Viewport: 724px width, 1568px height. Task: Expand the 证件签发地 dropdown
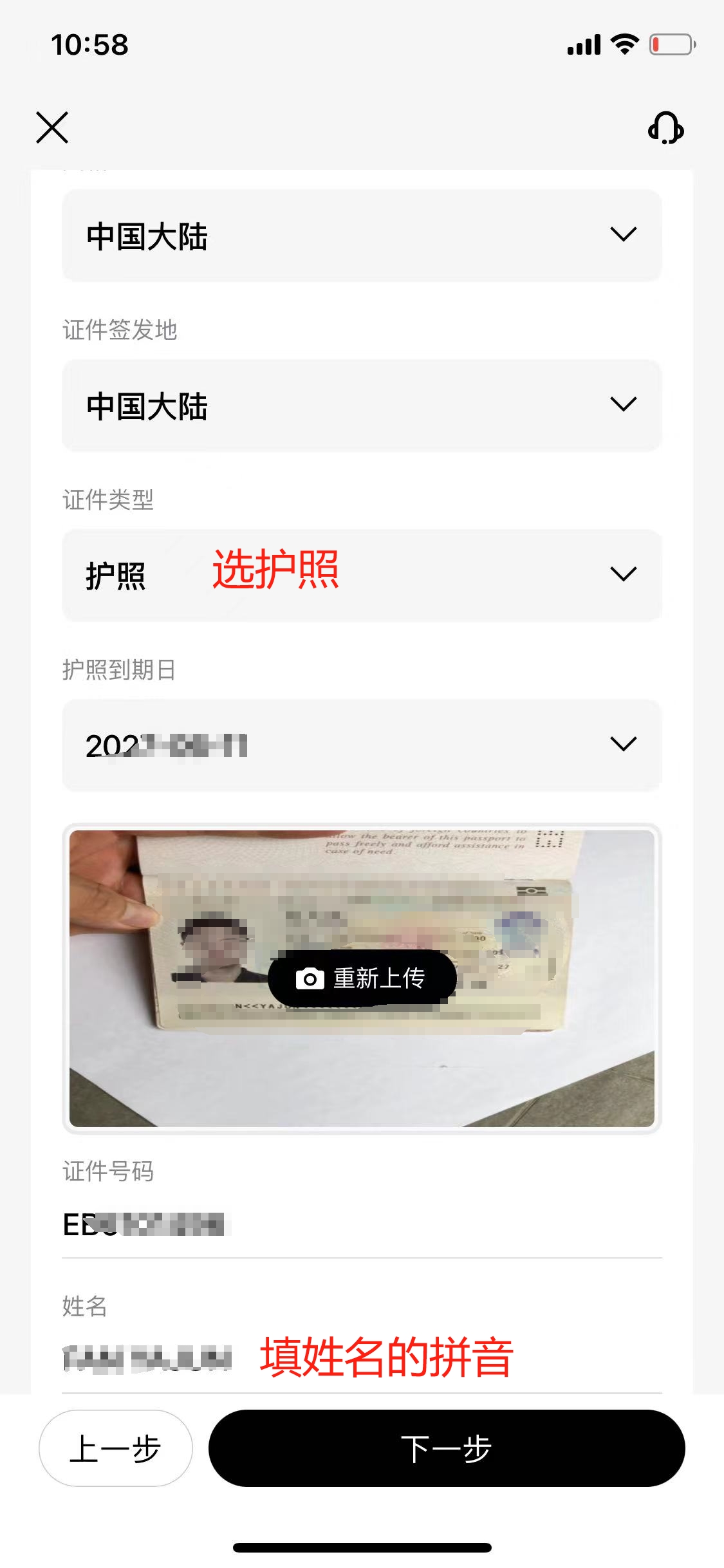[x=362, y=406]
